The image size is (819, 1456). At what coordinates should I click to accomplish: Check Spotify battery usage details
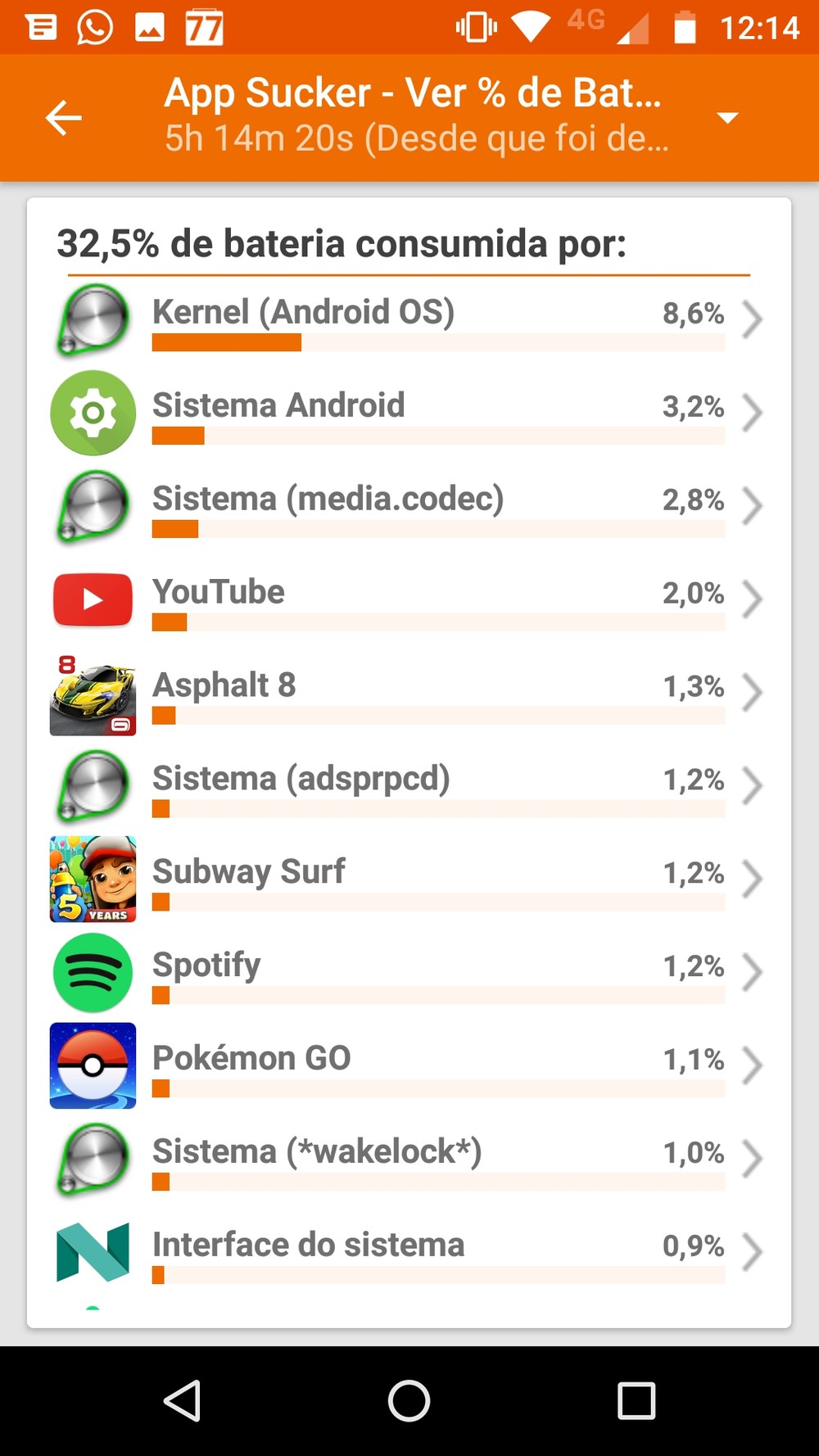pos(409,973)
